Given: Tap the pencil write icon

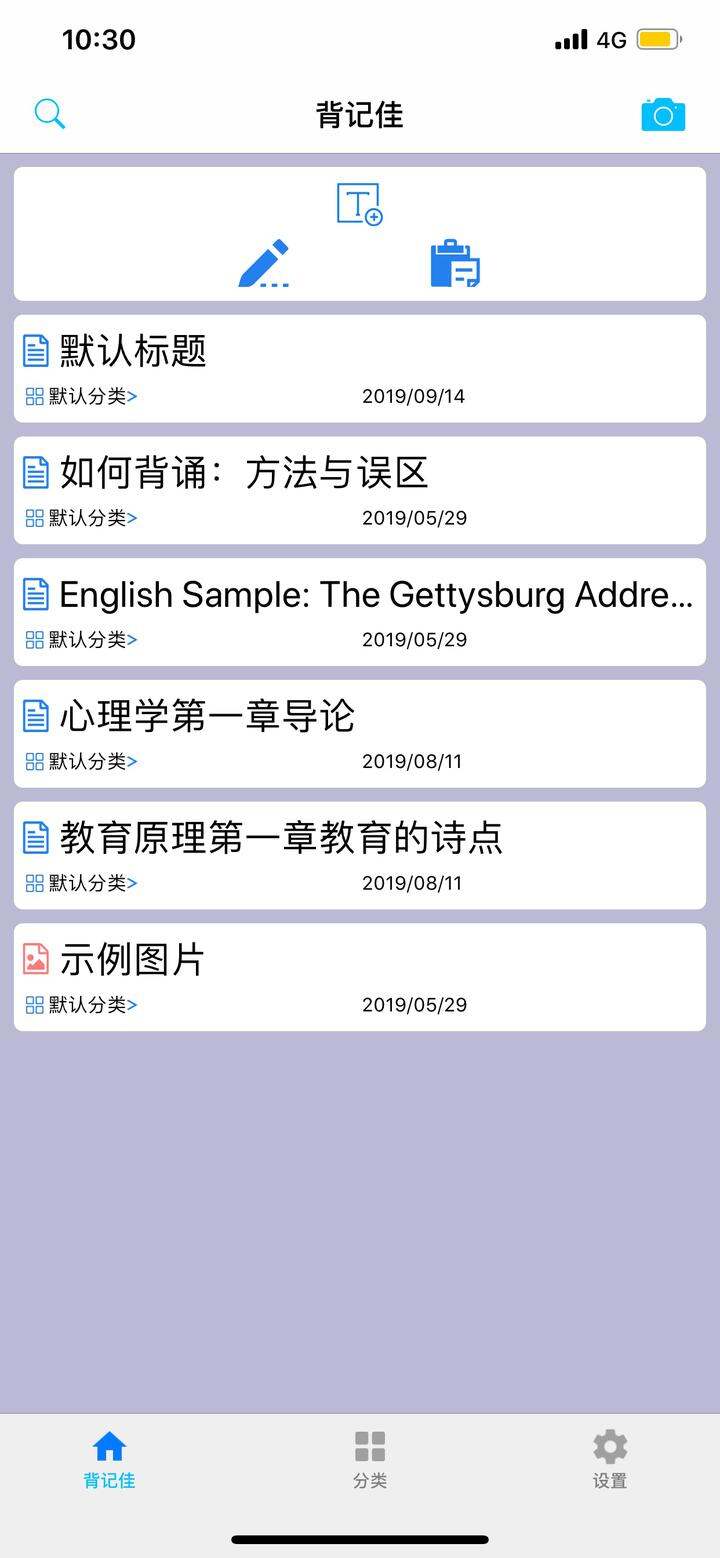Looking at the screenshot, I should pyautogui.click(x=264, y=264).
